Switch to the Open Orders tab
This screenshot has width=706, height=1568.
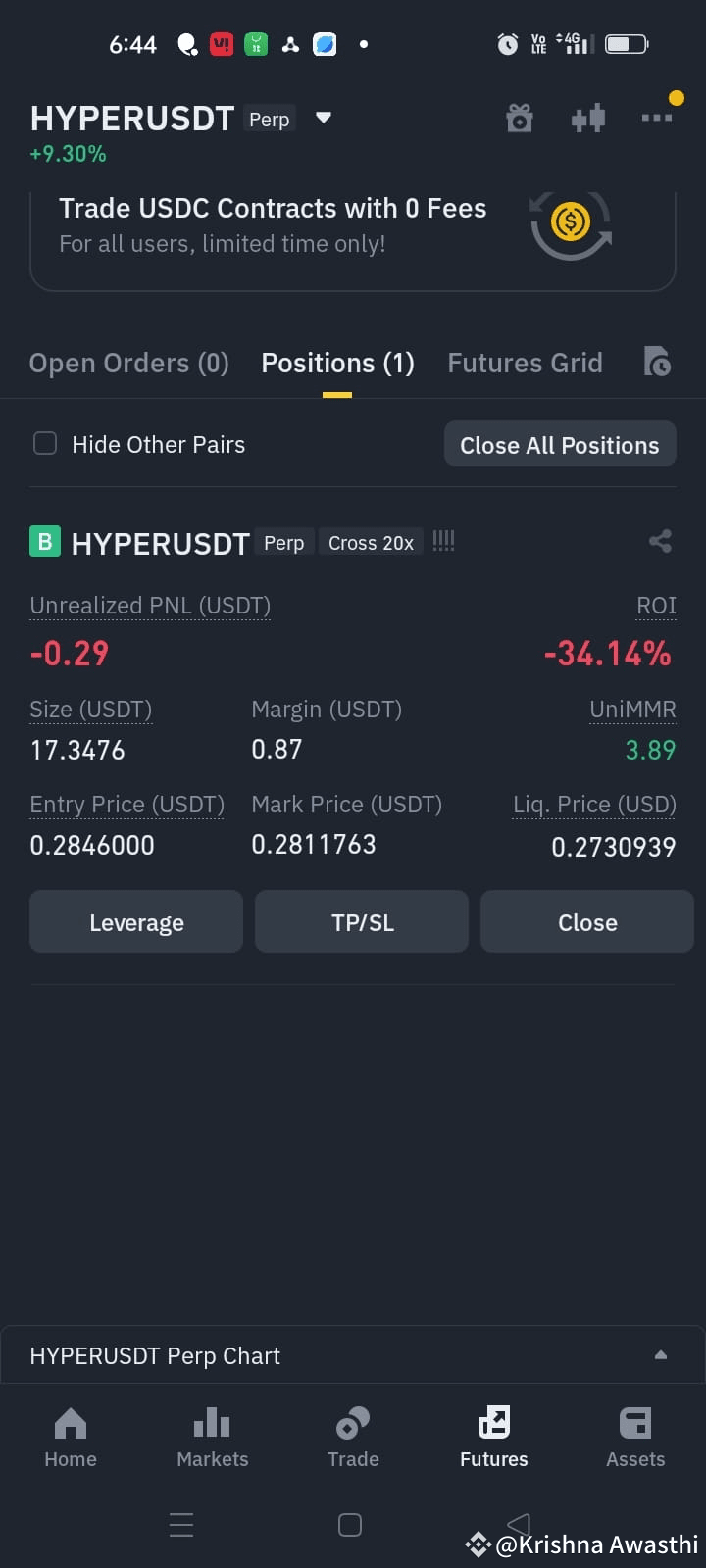[128, 362]
